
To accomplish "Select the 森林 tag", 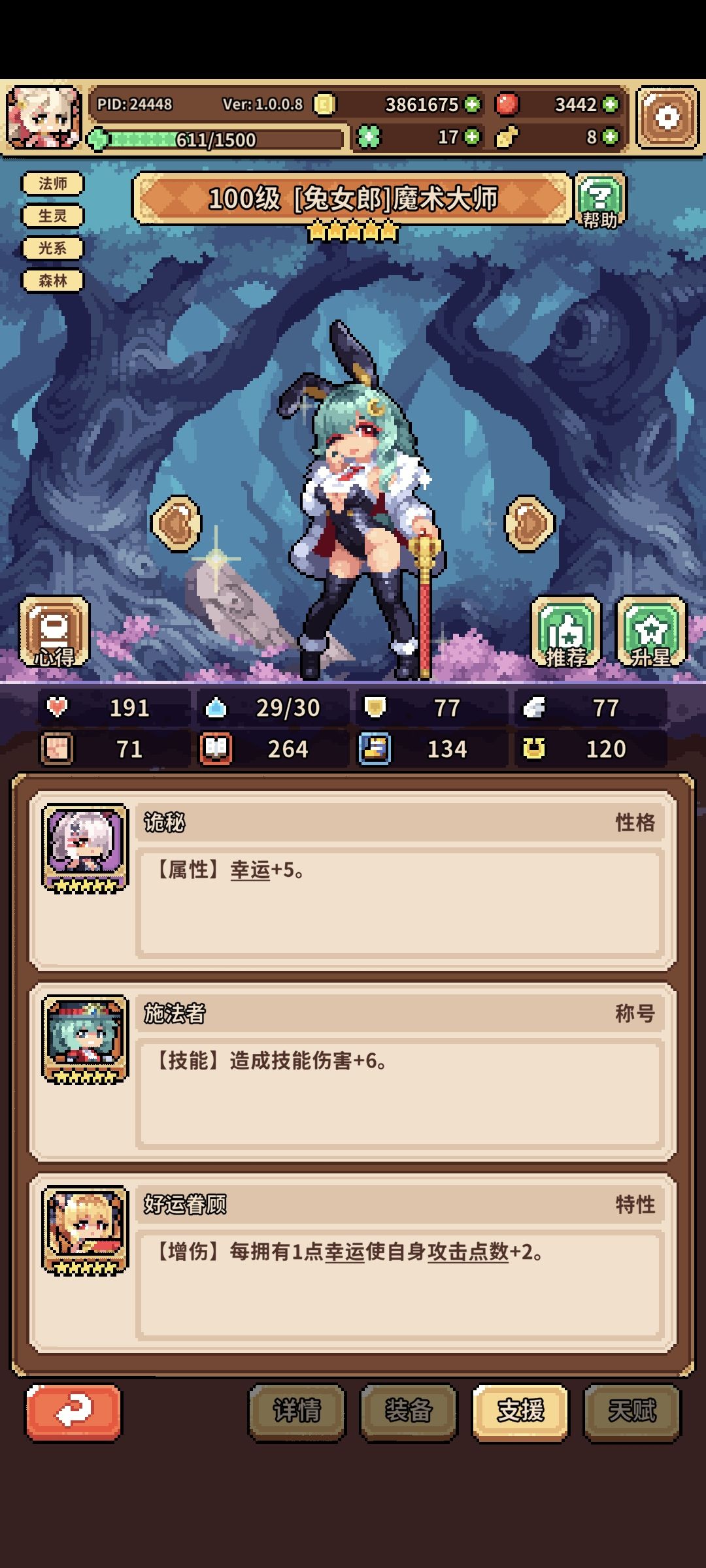I will pyautogui.click(x=52, y=280).
